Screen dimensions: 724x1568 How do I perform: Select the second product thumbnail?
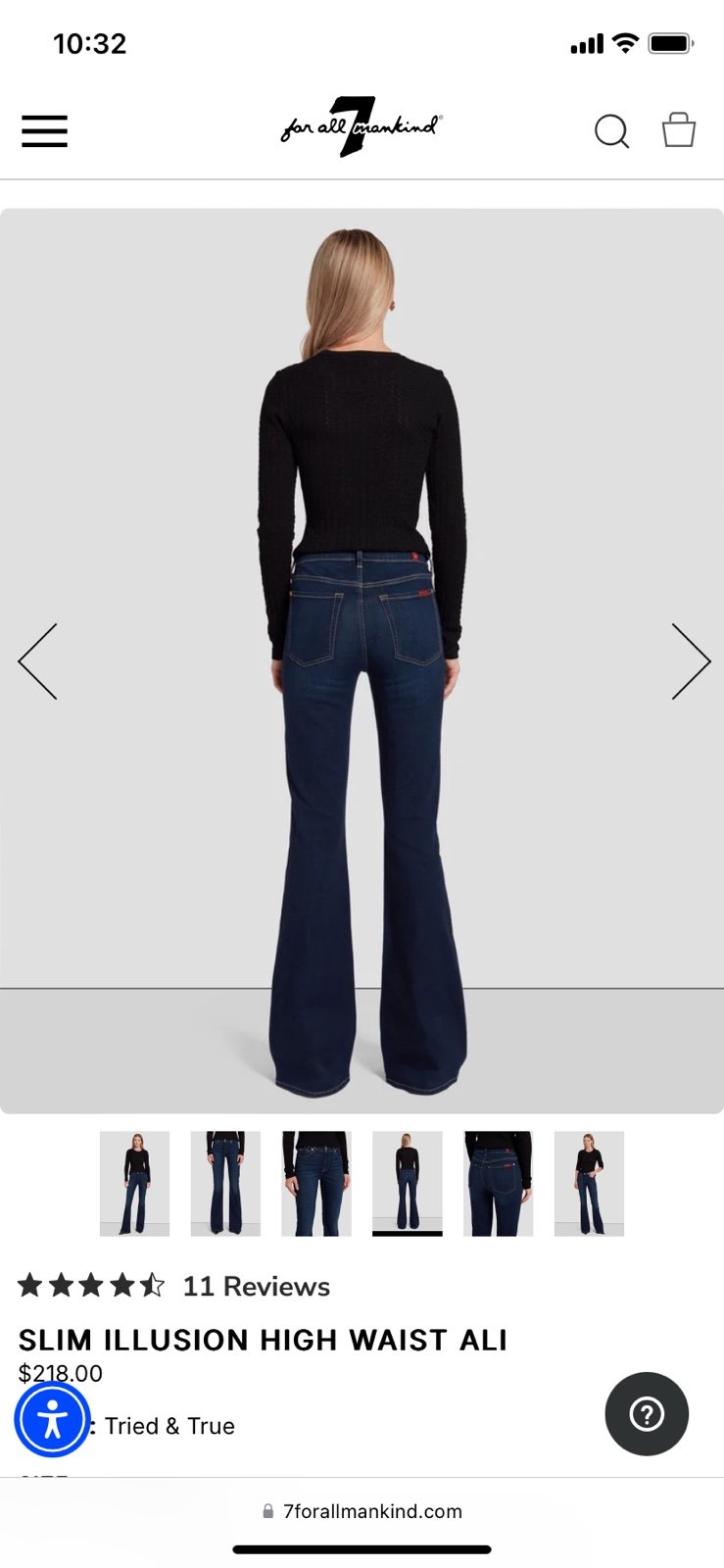(x=225, y=1183)
